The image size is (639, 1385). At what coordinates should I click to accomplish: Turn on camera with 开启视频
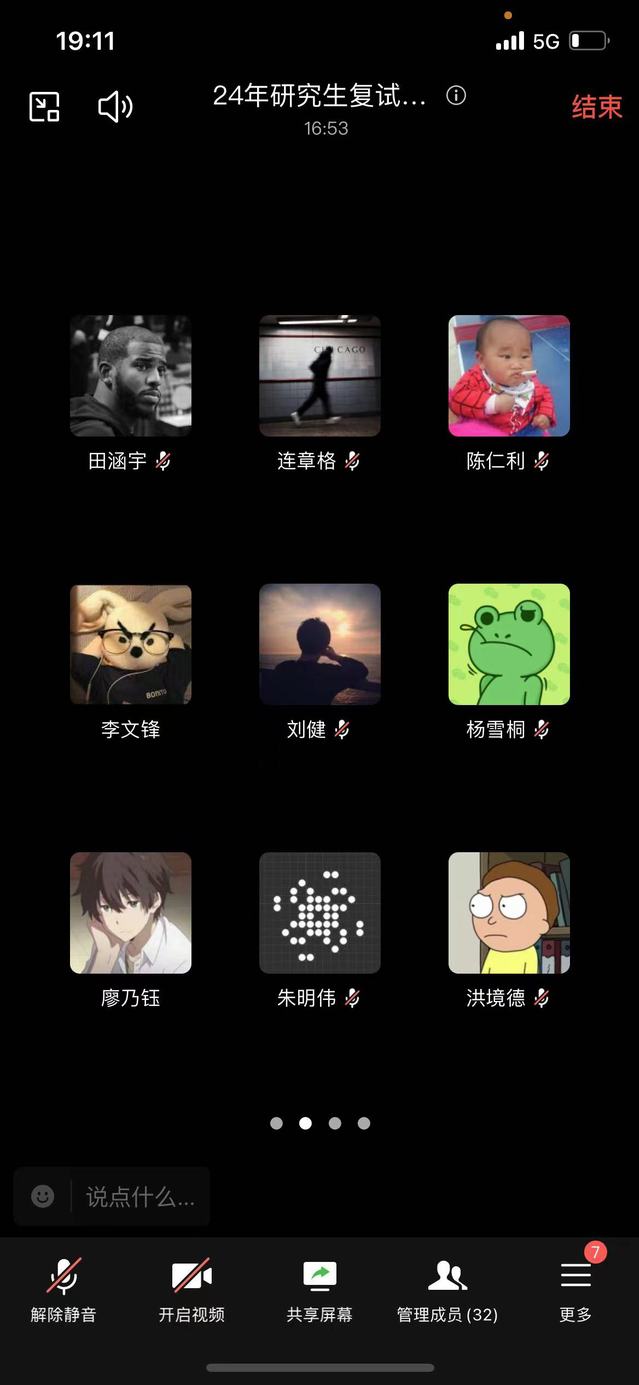tap(191, 1290)
